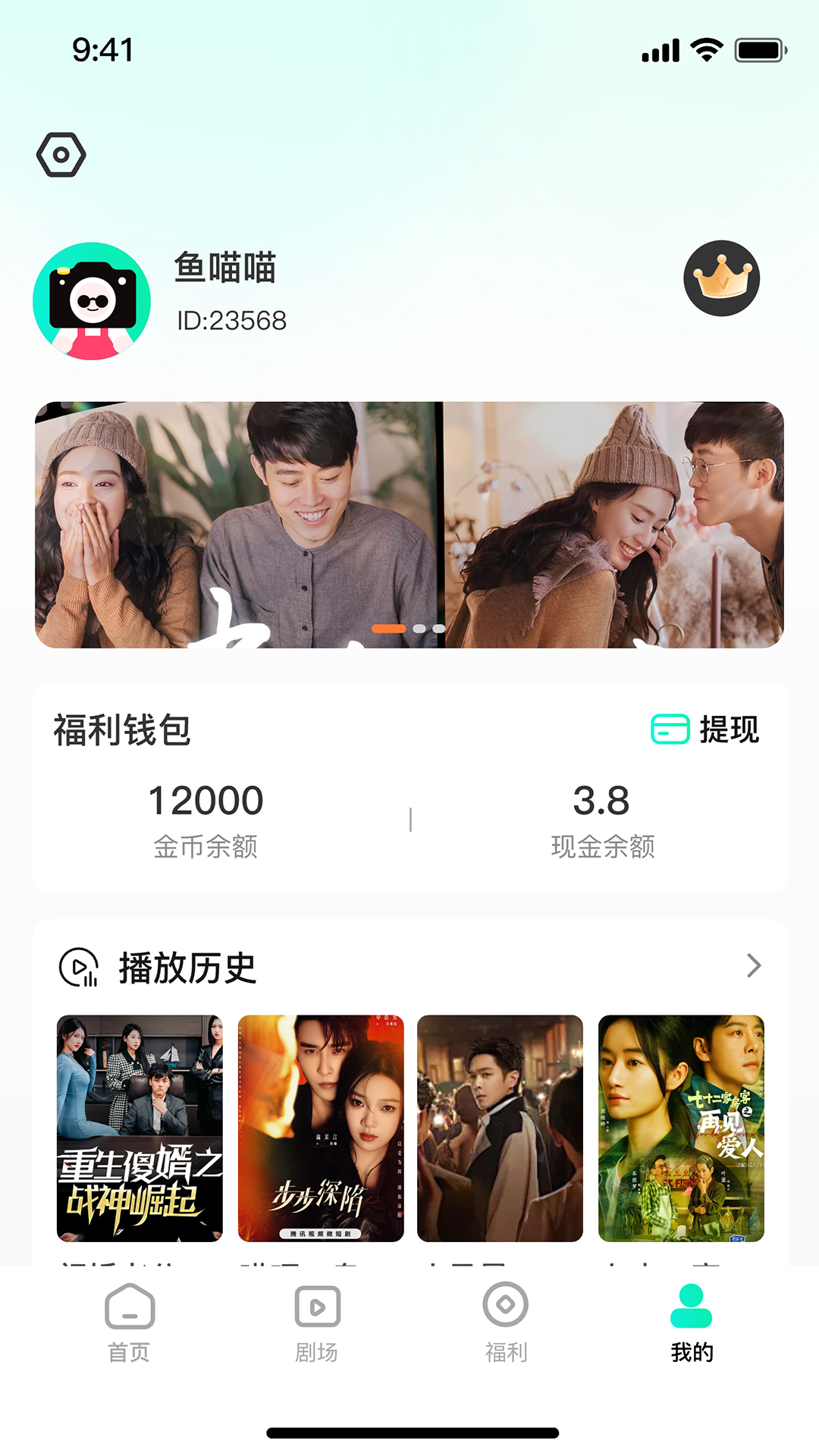819x1456 pixels.
Task: Expand play history with the right chevron
Action: 753,966
